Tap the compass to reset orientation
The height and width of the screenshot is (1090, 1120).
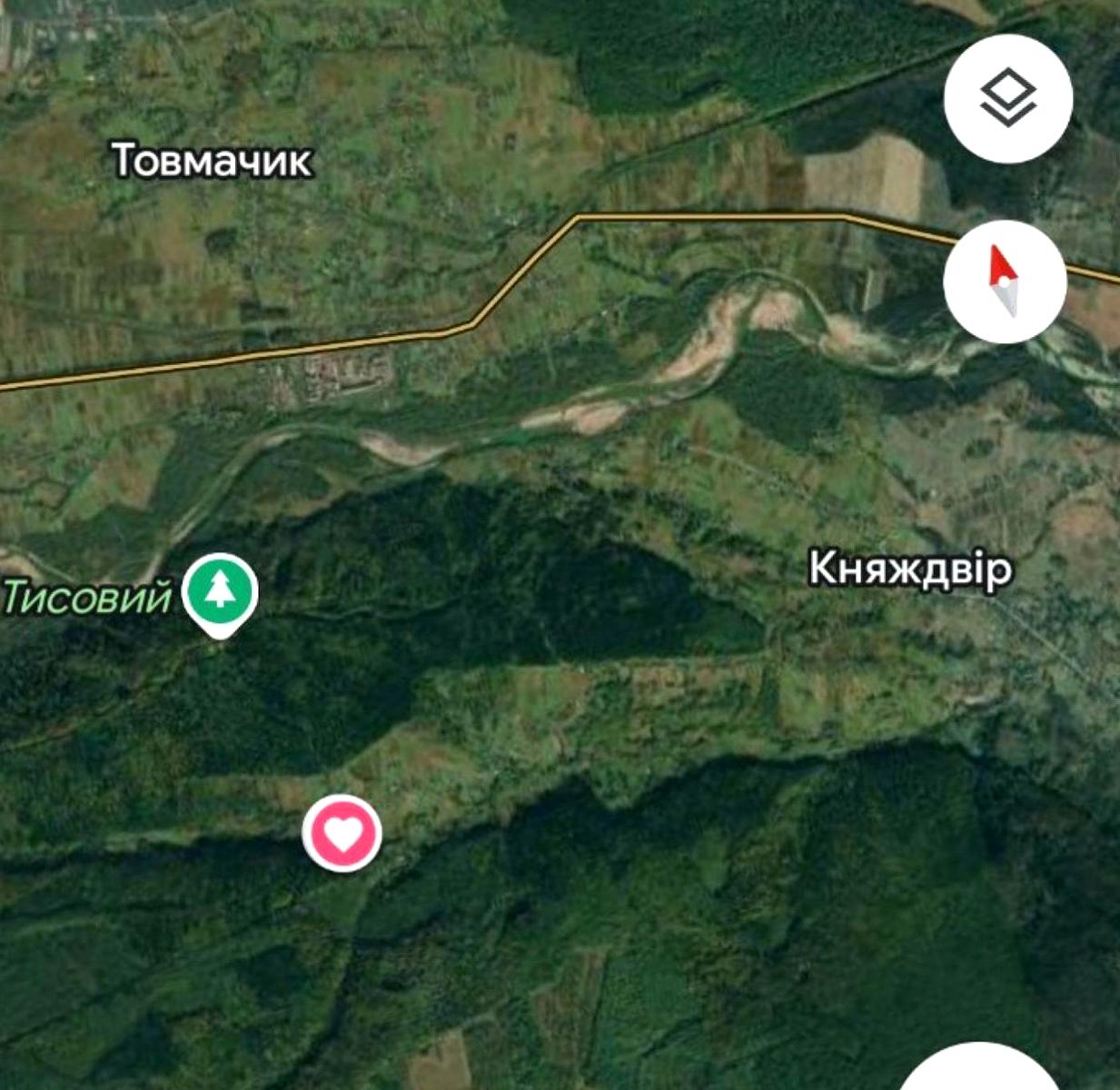pos(1004,282)
